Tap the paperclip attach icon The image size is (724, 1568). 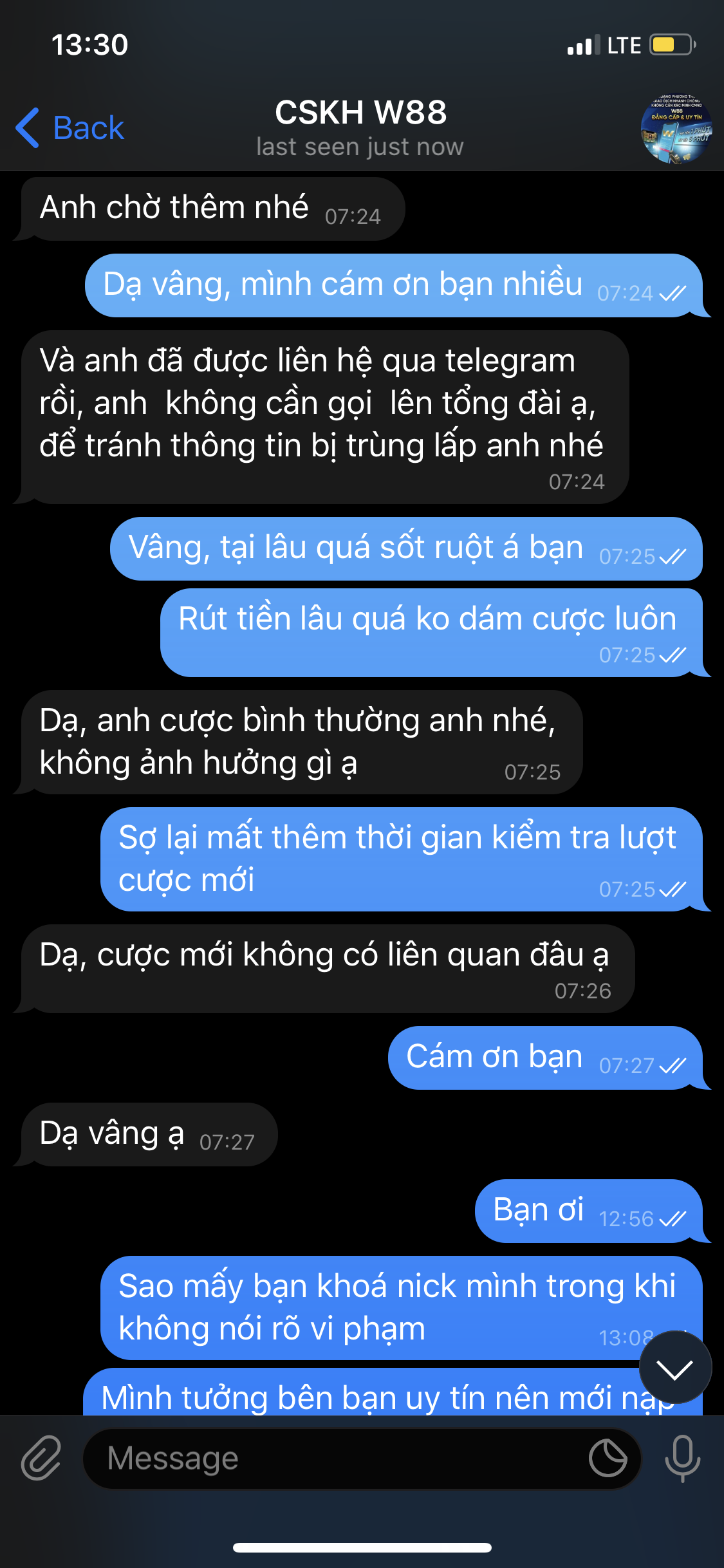(41, 1458)
